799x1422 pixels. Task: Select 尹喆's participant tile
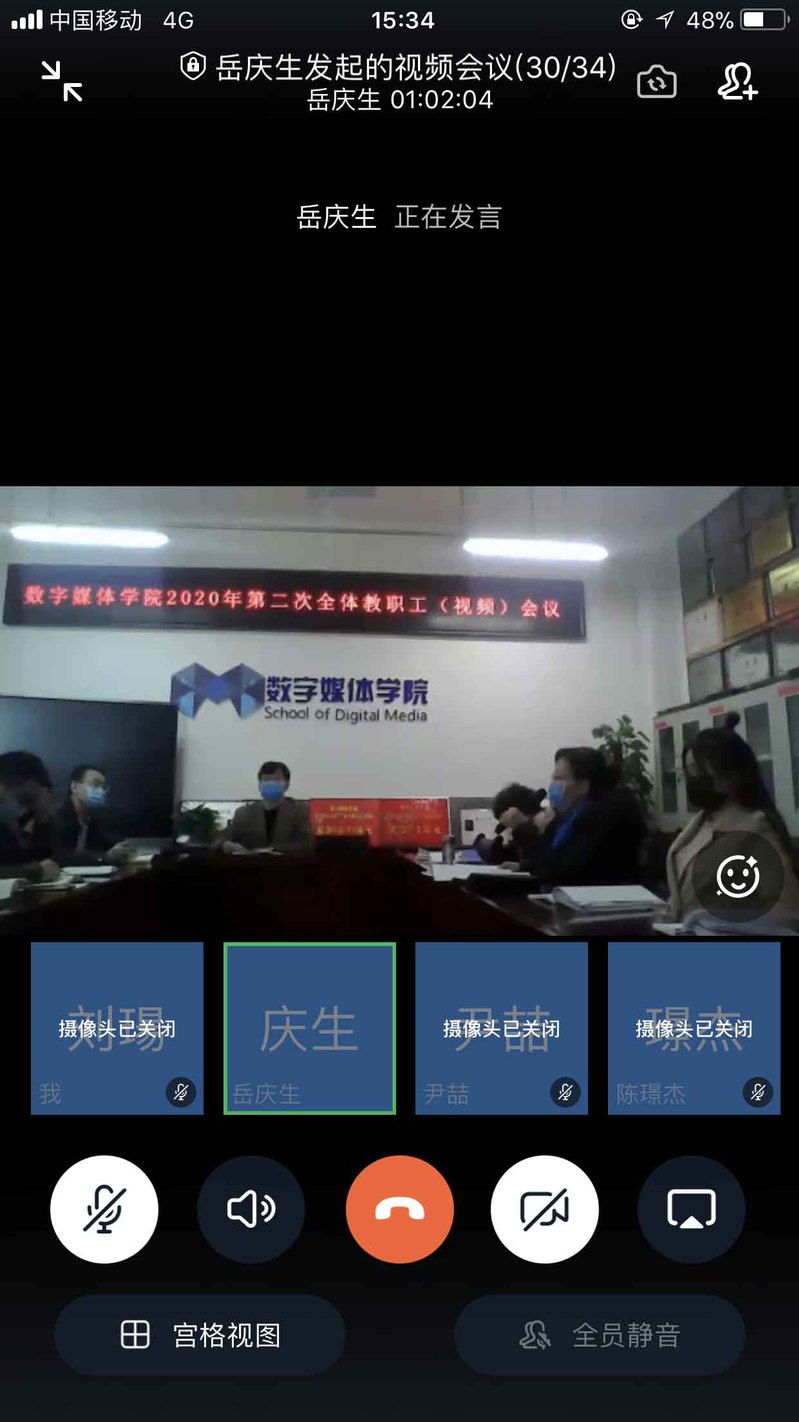coord(502,1028)
